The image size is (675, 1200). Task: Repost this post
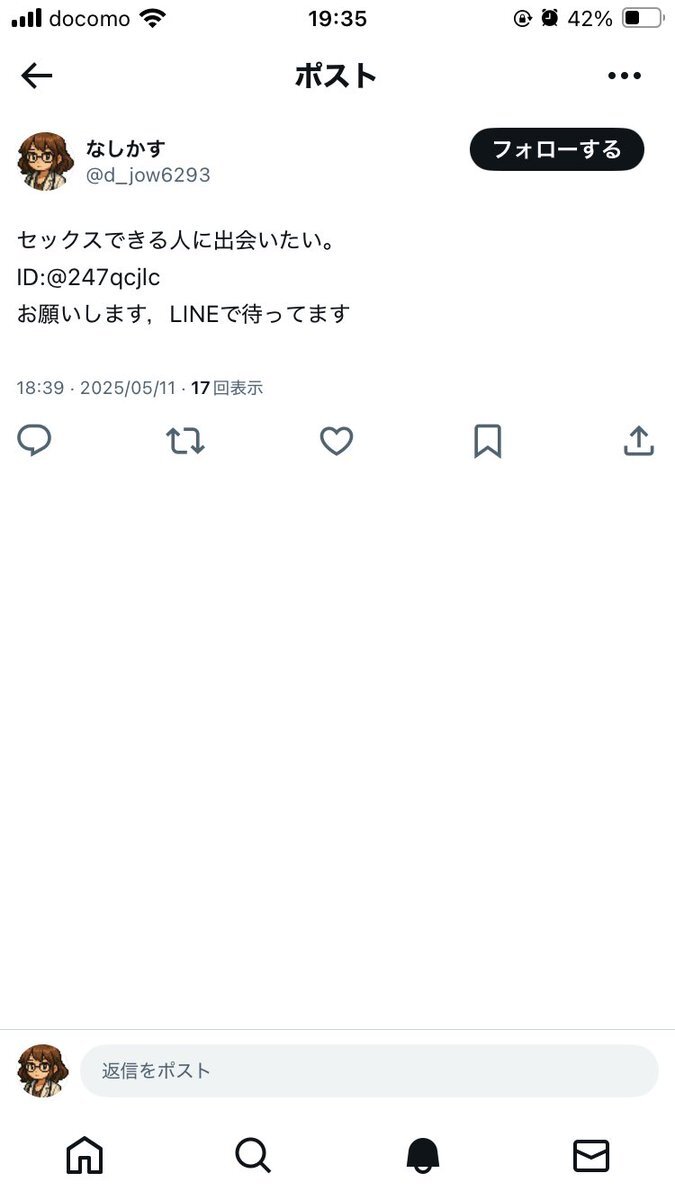click(186, 441)
